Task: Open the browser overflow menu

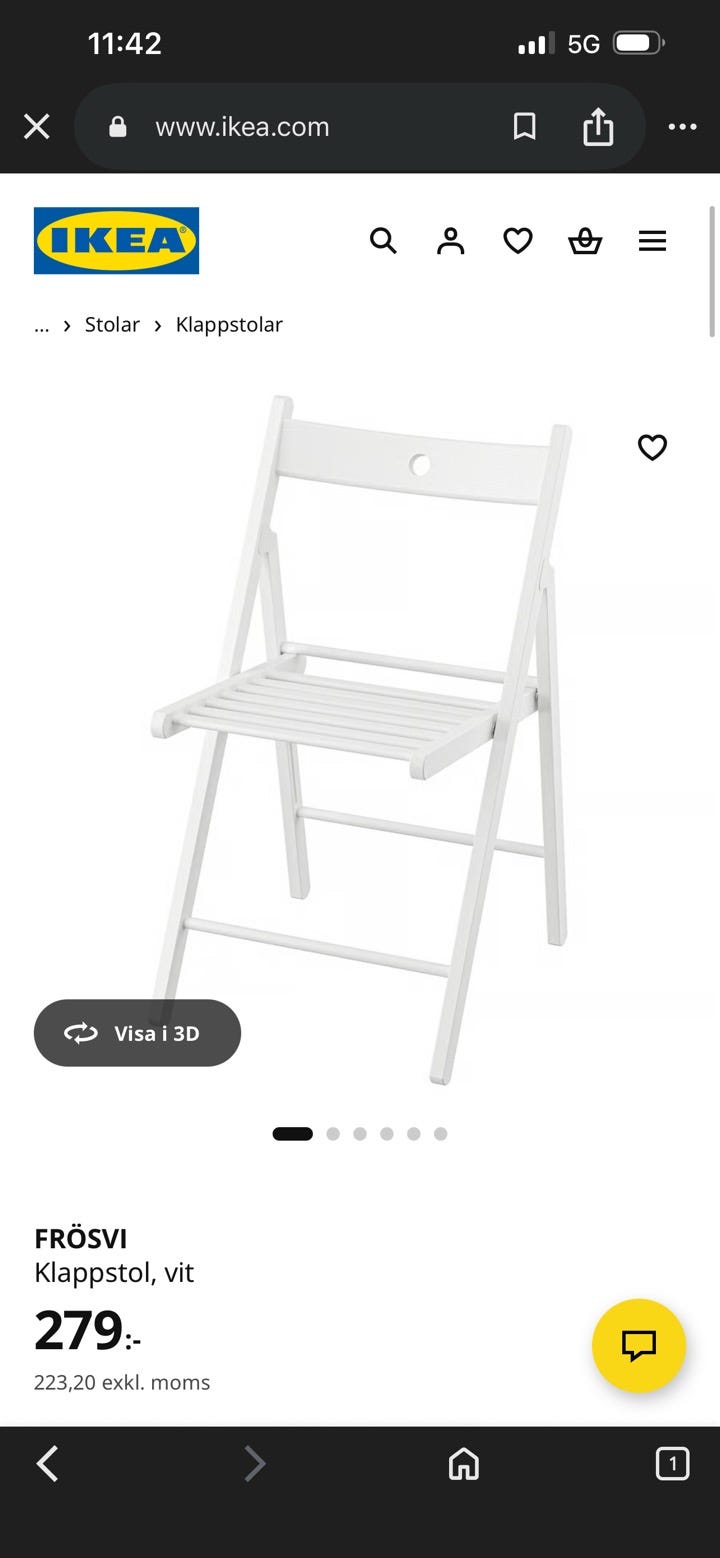Action: [x=682, y=127]
